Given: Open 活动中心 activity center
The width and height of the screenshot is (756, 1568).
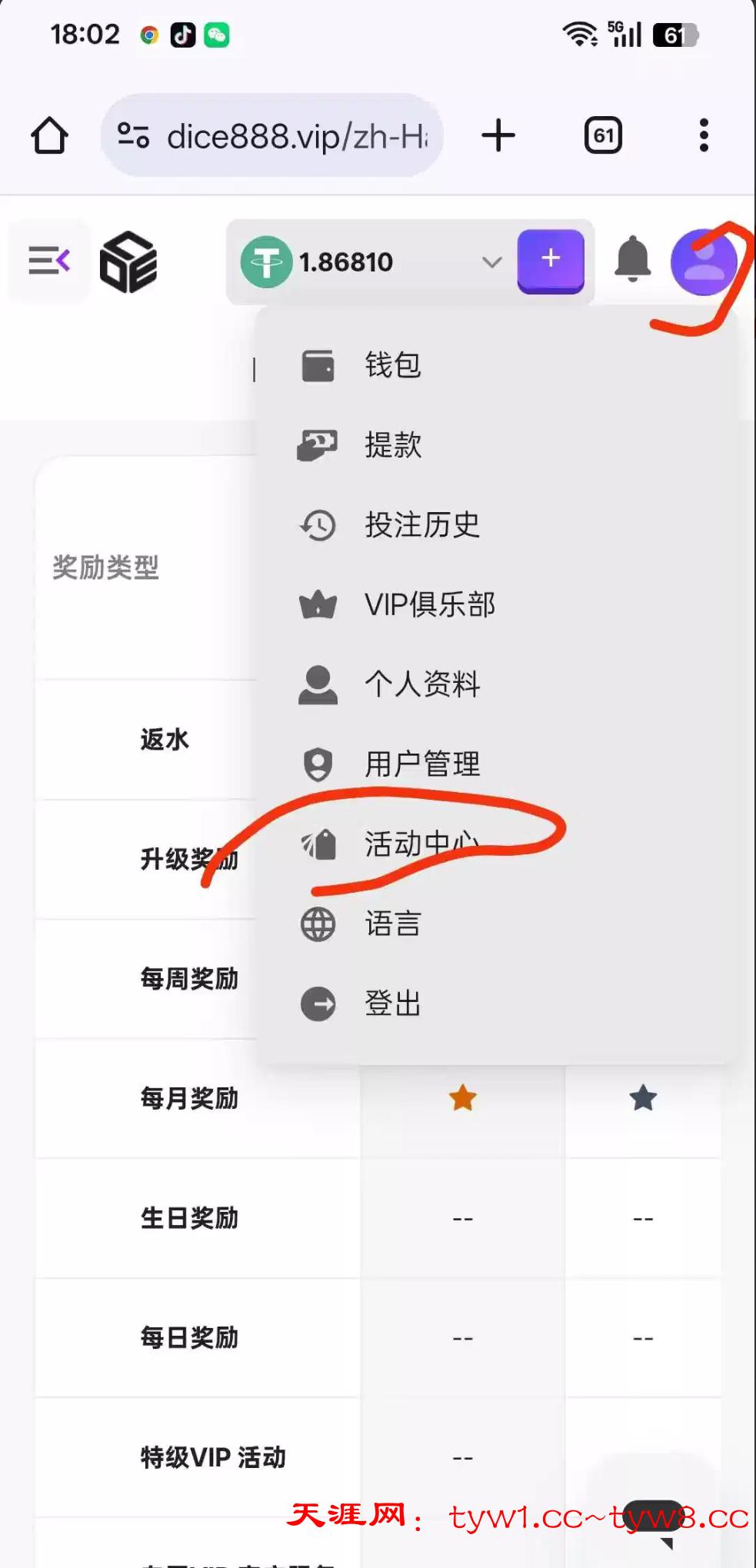Looking at the screenshot, I should [x=421, y=844].
